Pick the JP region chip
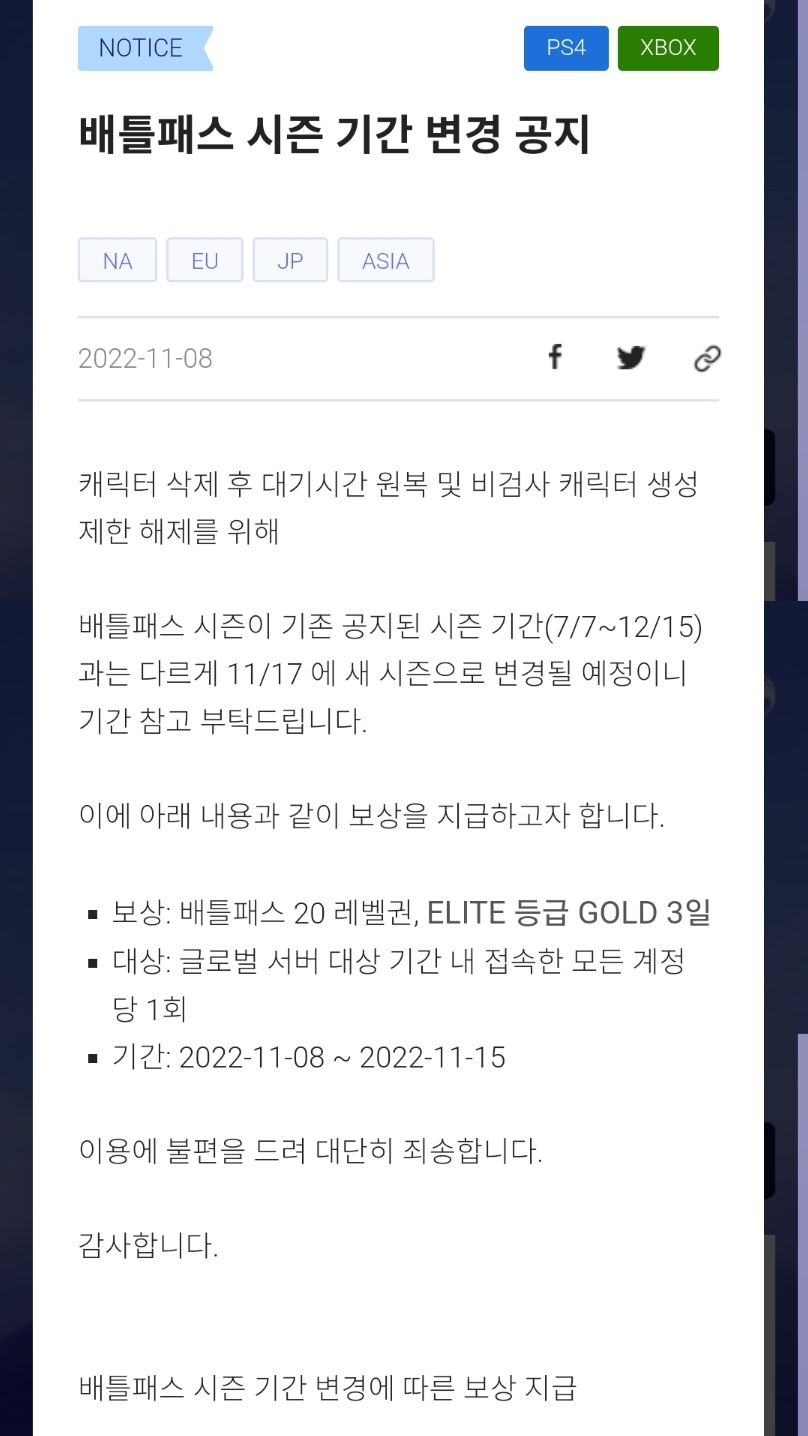808x1436 pixels. pos(290,260)
